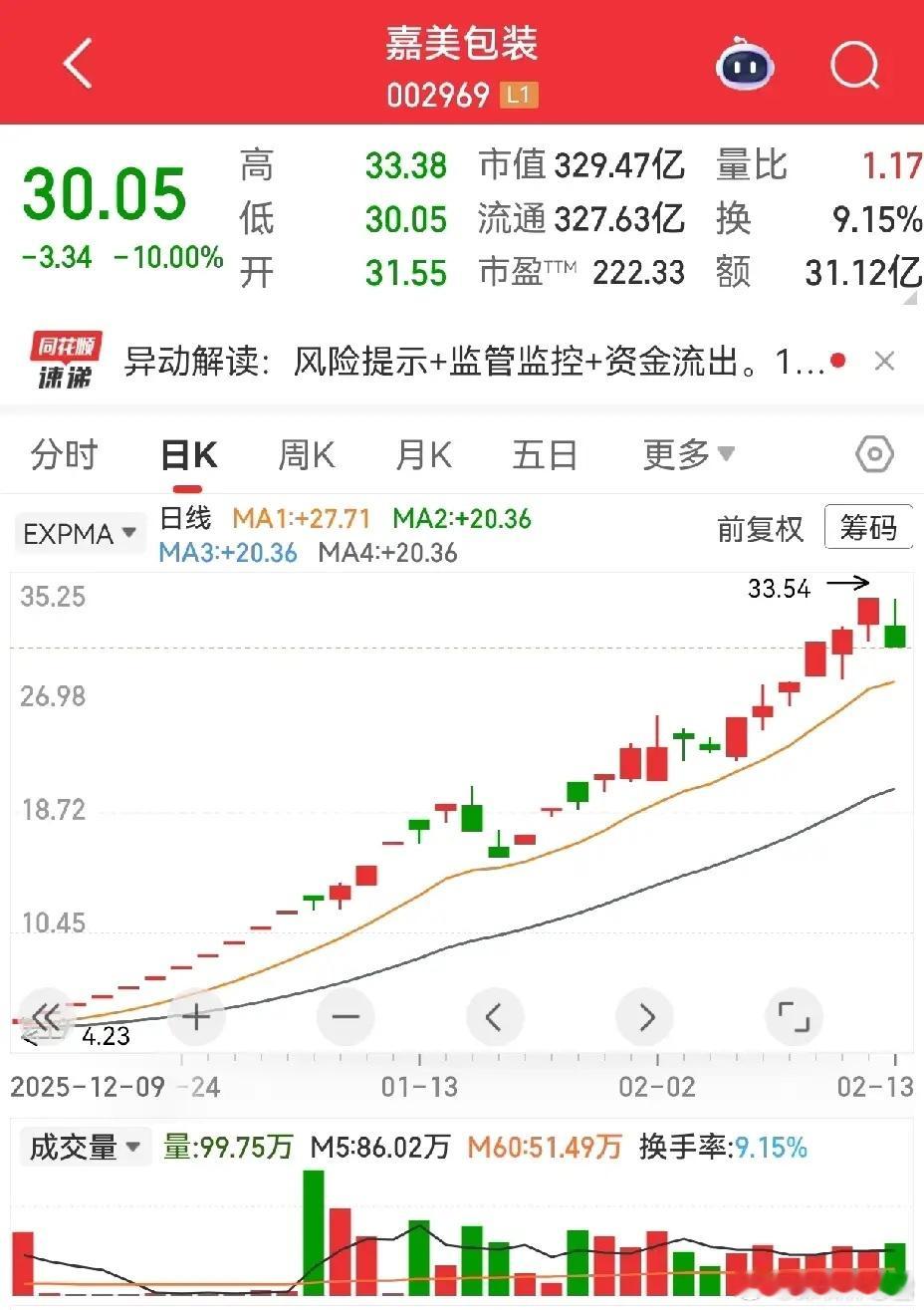Open the AI robot assistant icon
This screenshot has width=924, height=1310.
[745, 66]
